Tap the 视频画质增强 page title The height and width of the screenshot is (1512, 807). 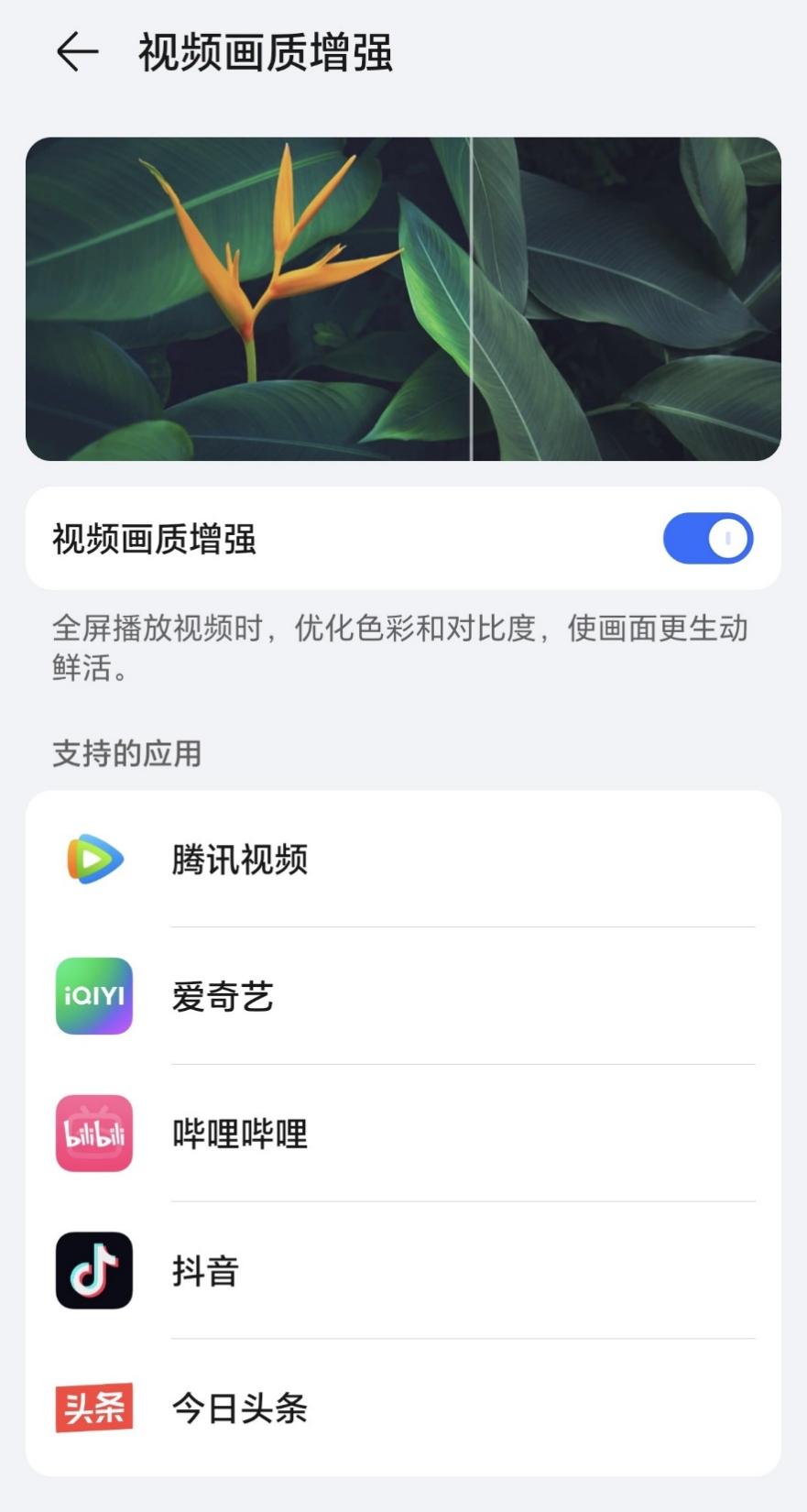tap(266, 51)
